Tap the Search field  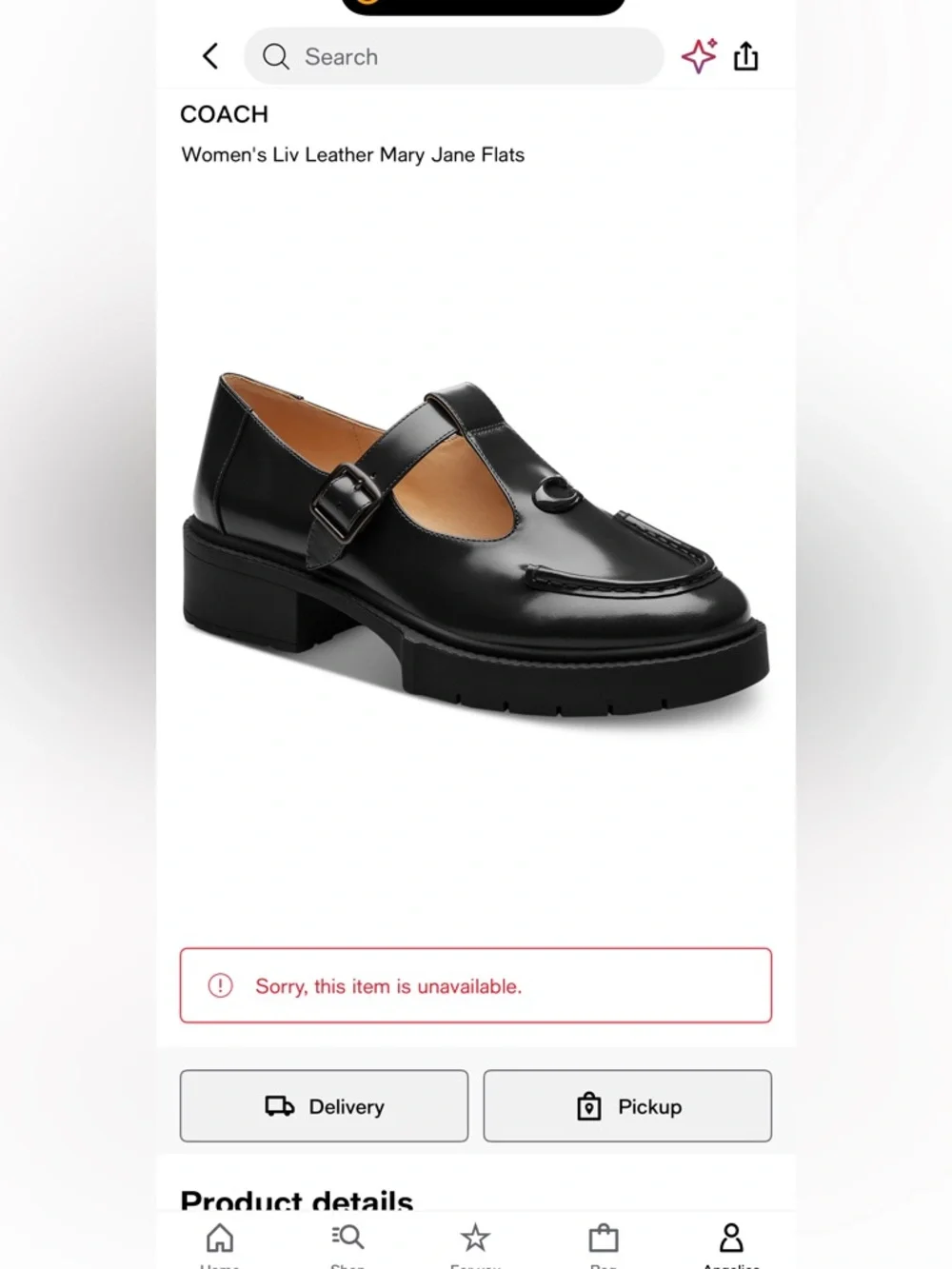(453, 56)
